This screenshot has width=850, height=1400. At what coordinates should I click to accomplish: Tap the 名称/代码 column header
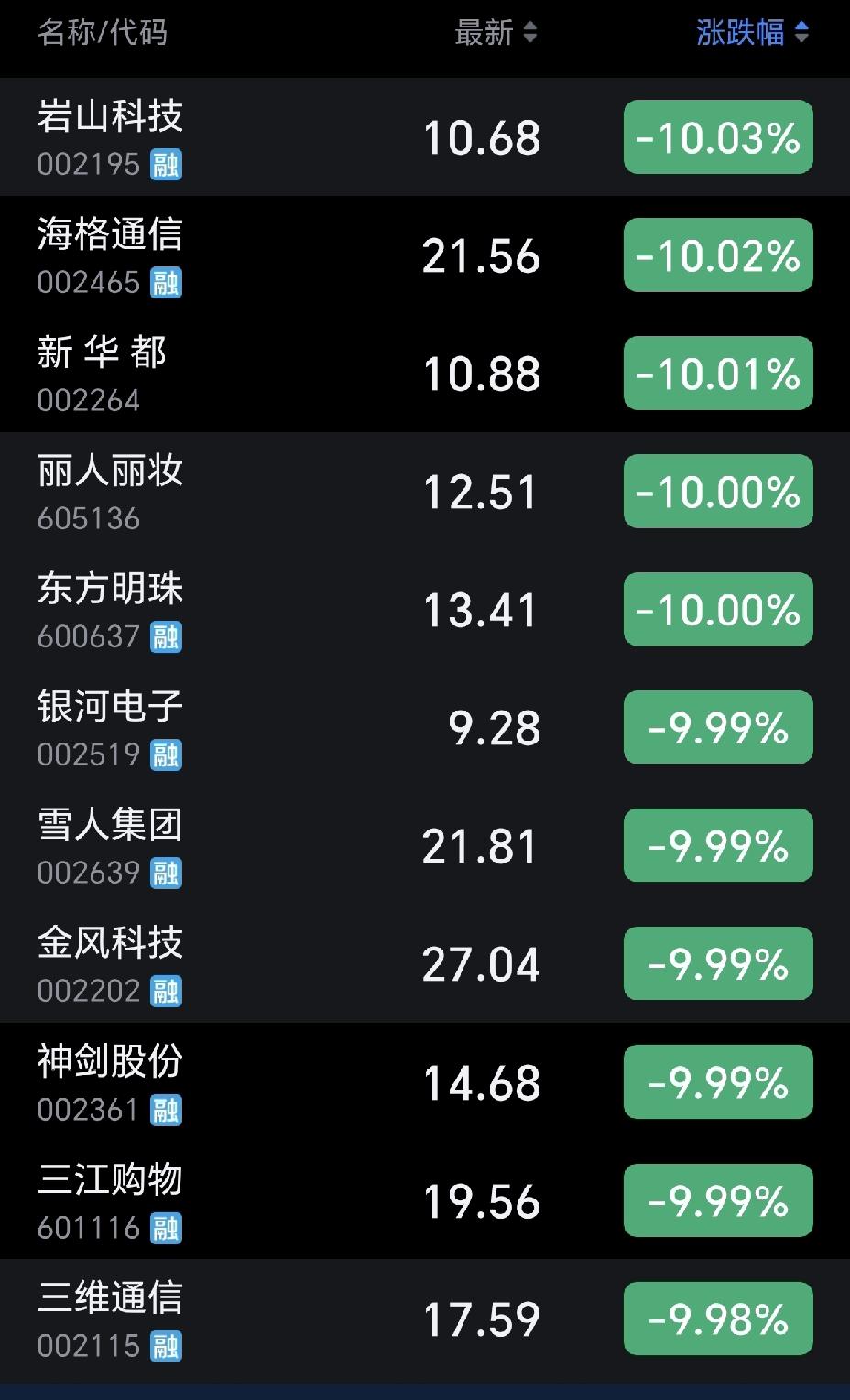point(104,32)
